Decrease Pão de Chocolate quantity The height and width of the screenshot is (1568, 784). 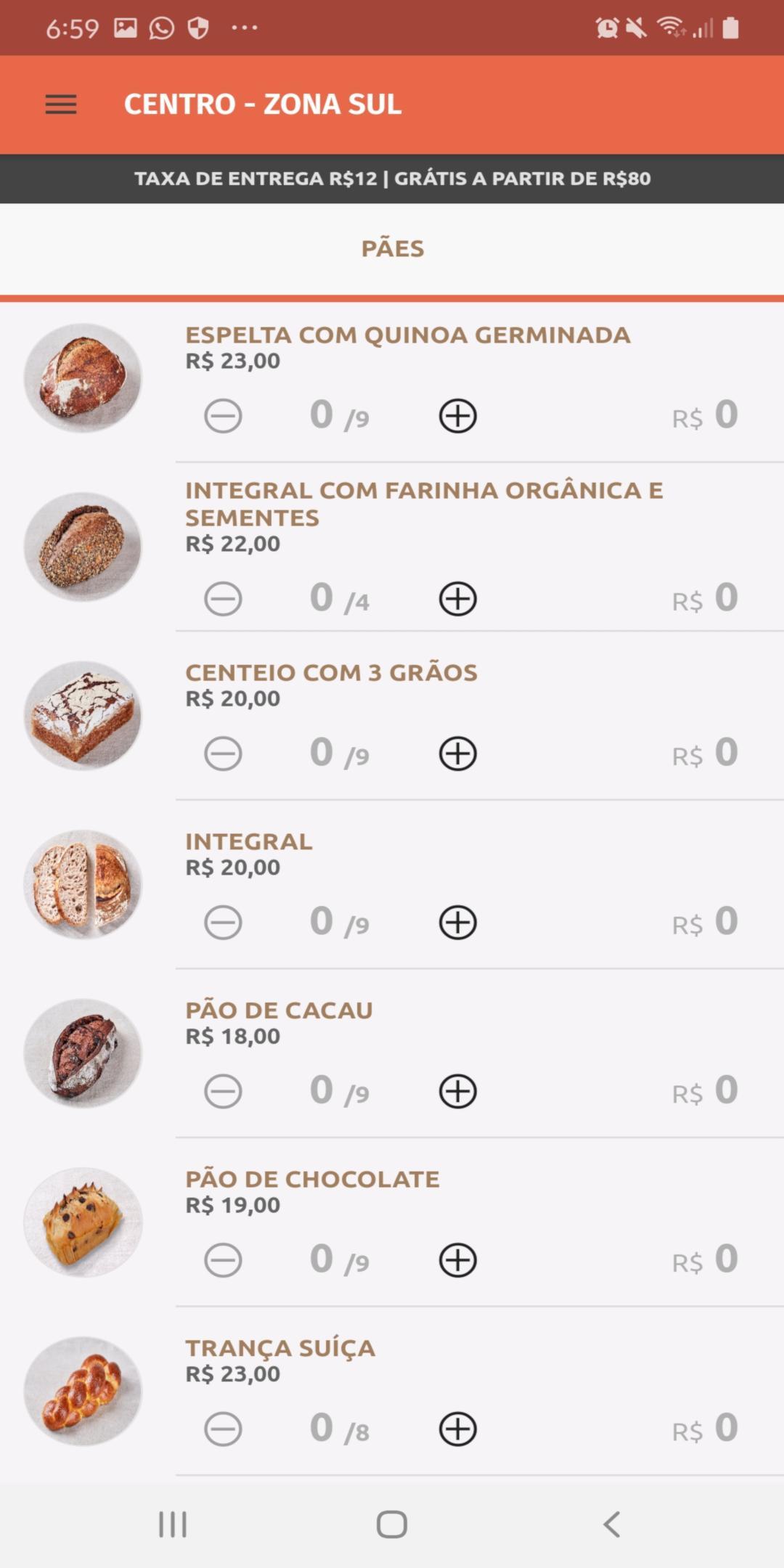223,1259
